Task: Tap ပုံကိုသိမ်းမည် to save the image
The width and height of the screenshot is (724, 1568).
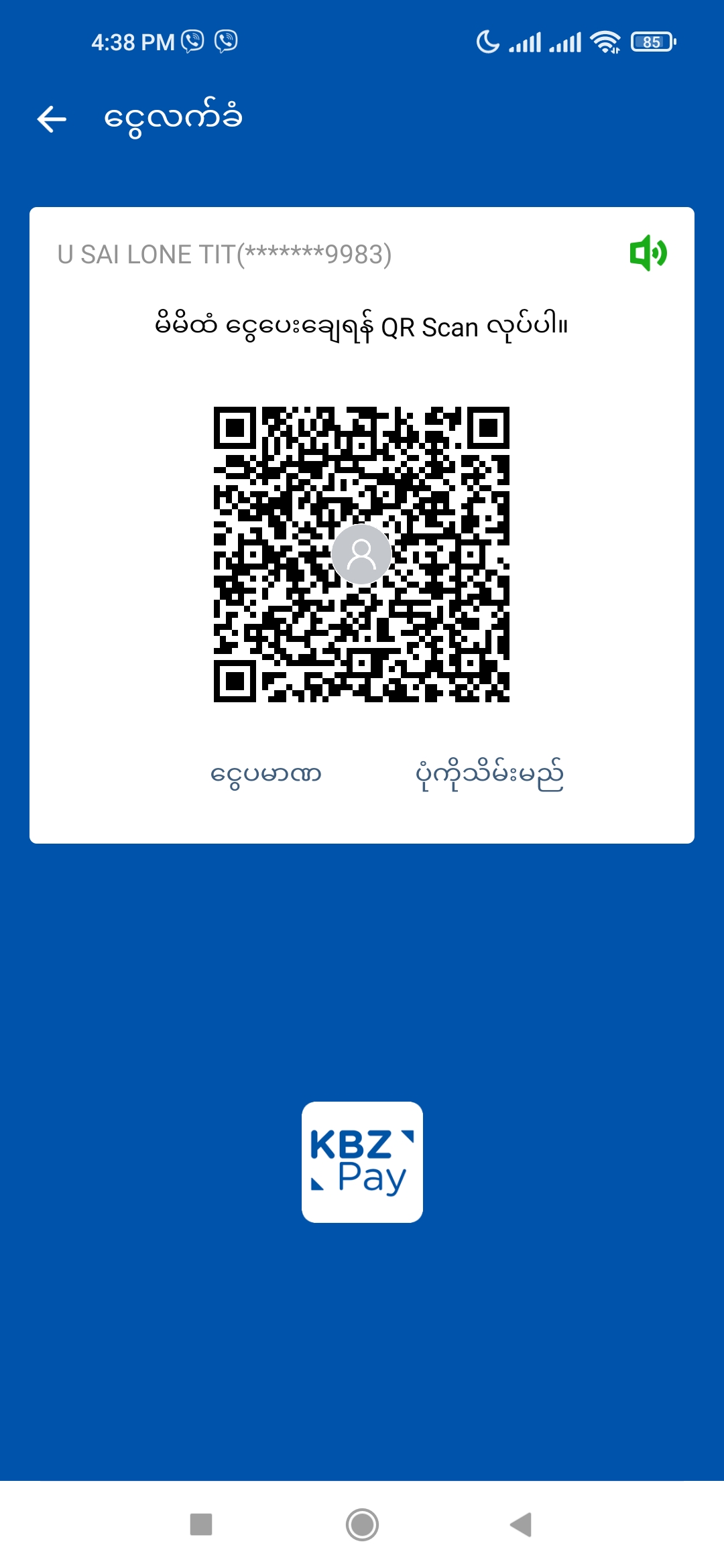Action: pyautogui.click(x=489, y=775)
